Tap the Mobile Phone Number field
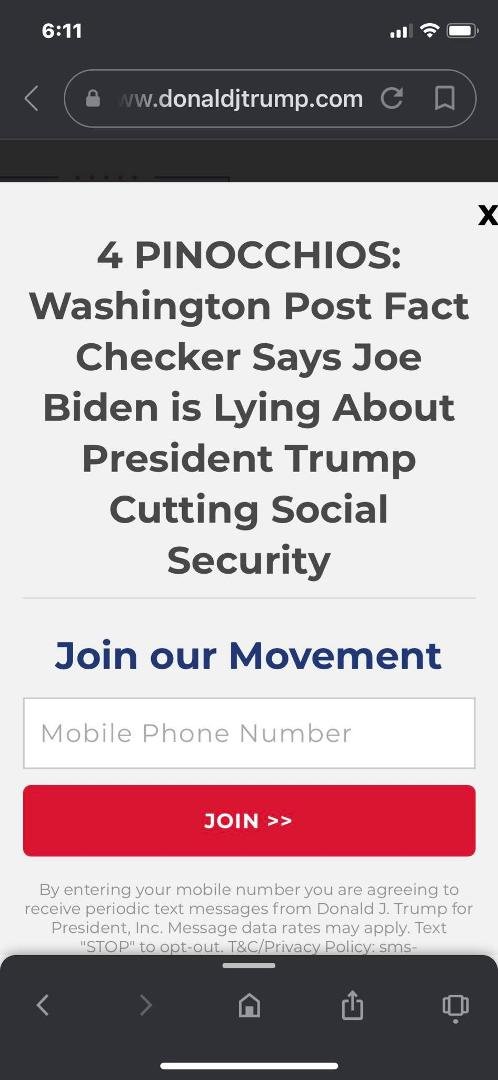 [249, 733]
